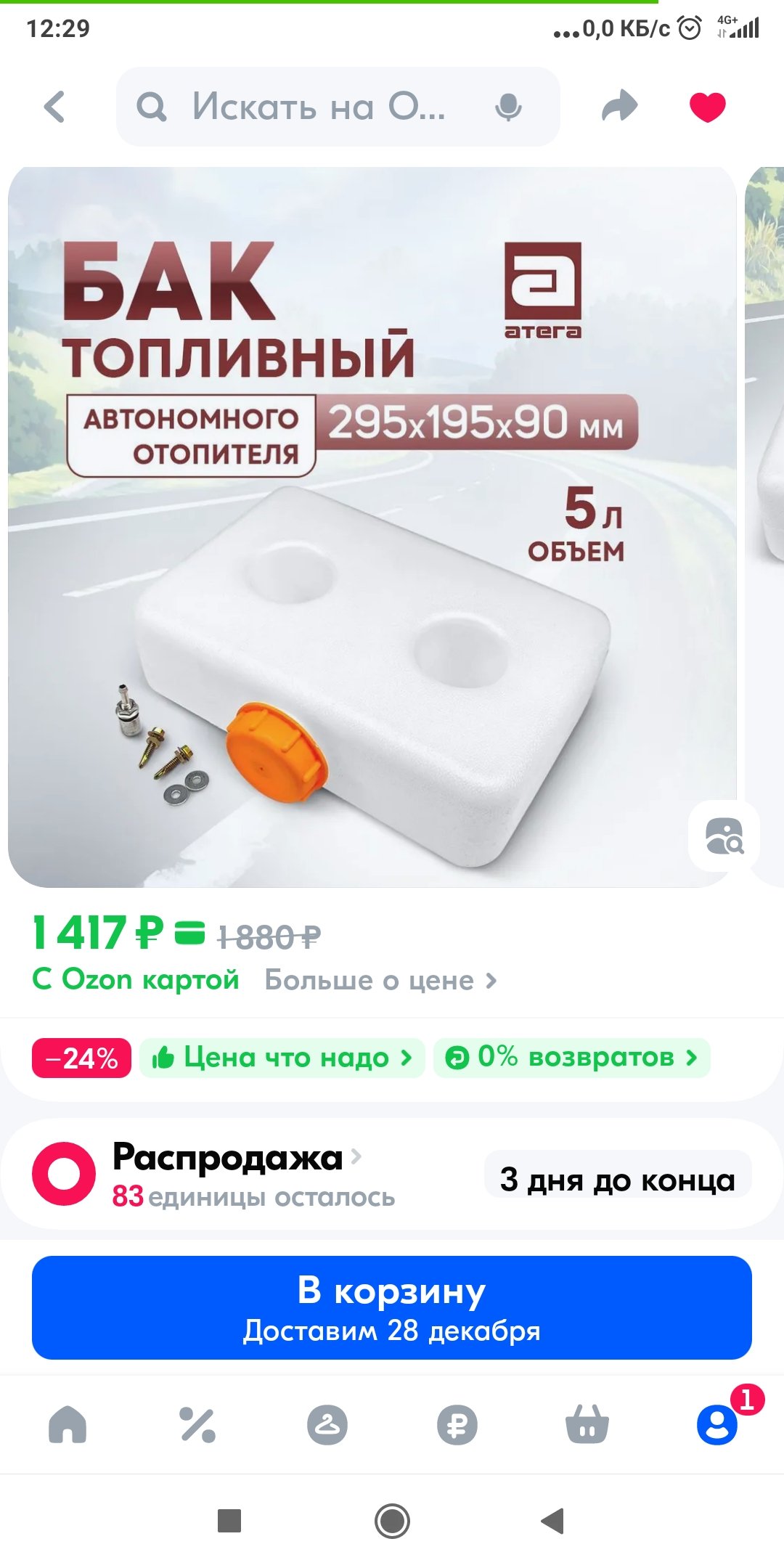Image resolution: width=784 pixels, height=1568 pixels.
Task: Go to the system home screen
Action: click(392, 1520)
